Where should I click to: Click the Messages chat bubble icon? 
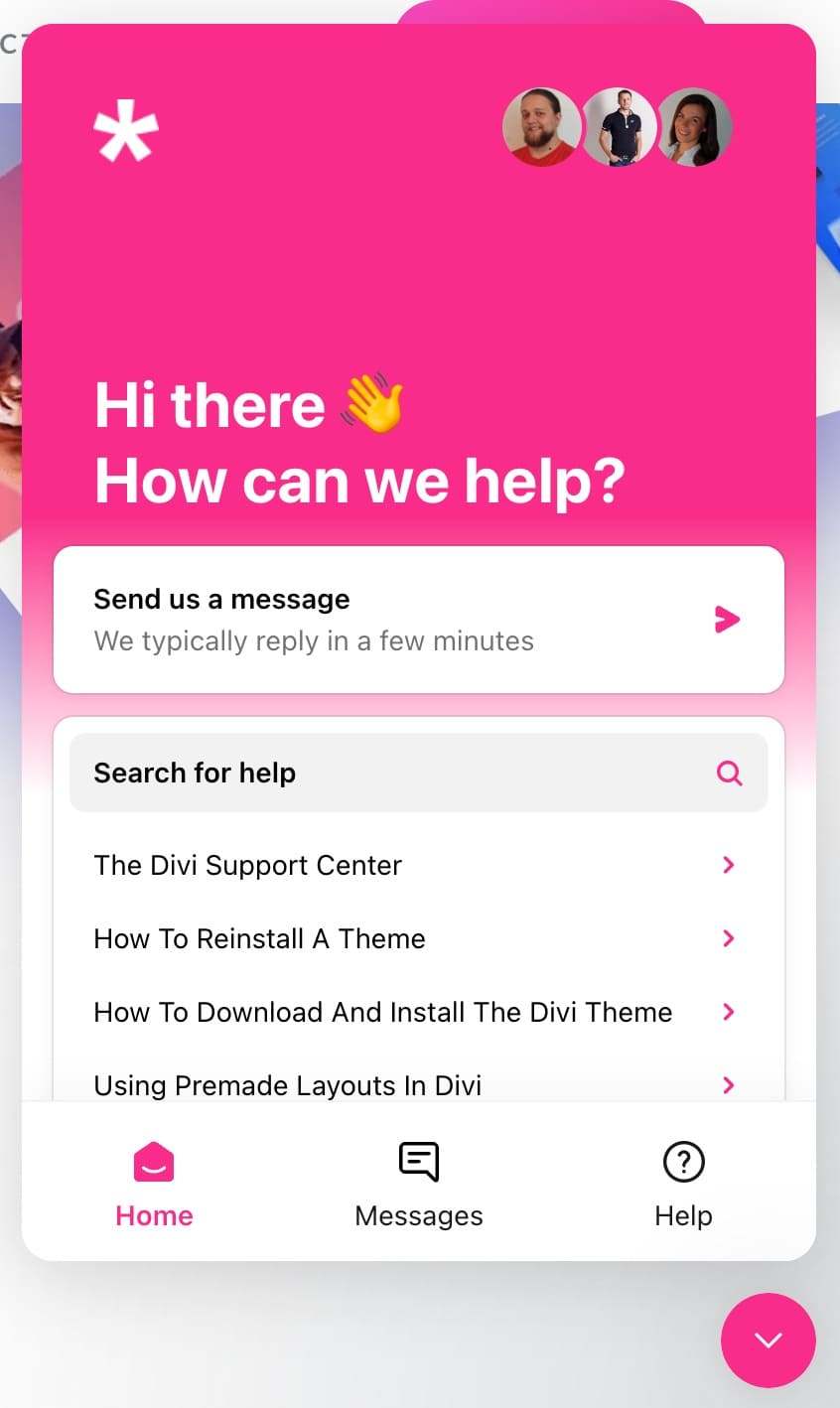(418, 1161)
